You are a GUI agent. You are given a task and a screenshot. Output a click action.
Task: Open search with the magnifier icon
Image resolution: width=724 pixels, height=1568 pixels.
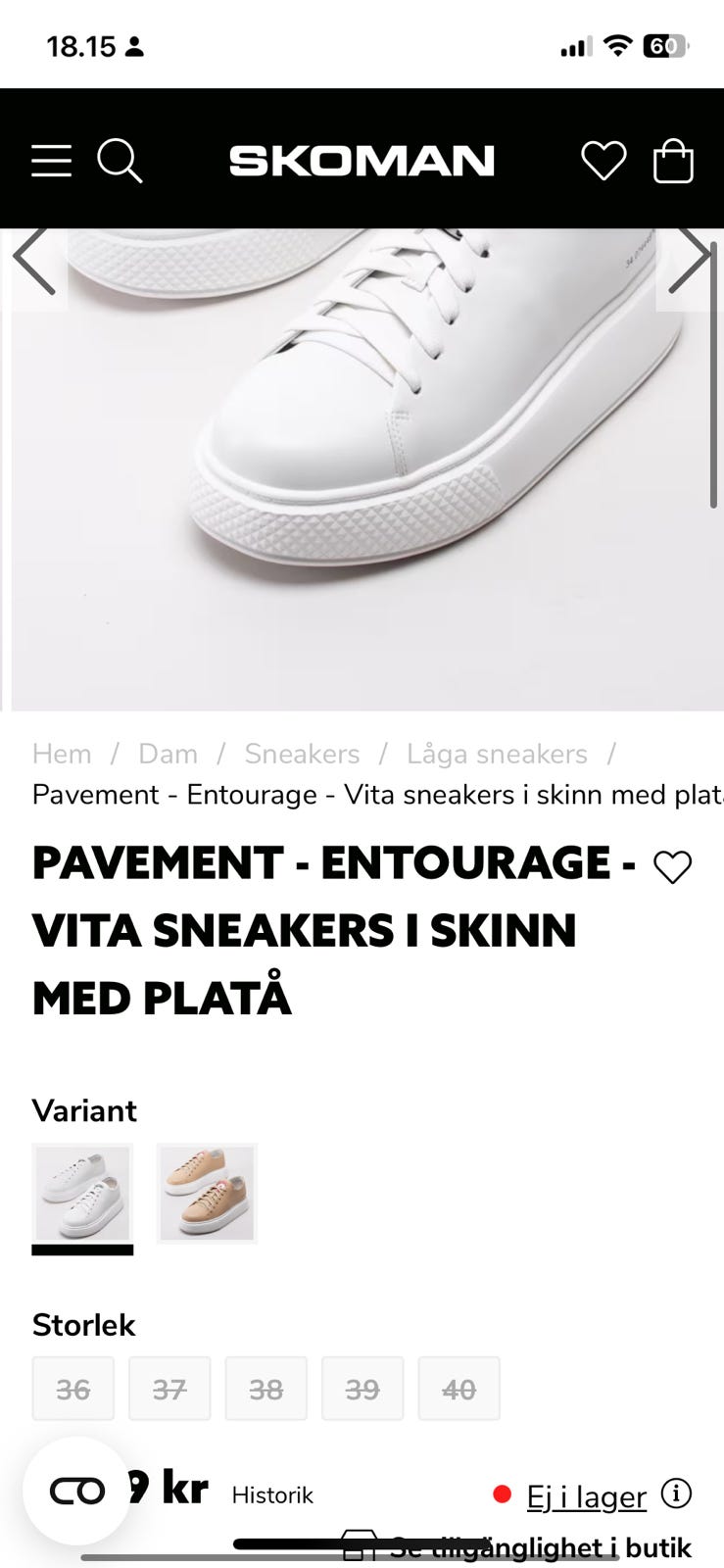120,161
